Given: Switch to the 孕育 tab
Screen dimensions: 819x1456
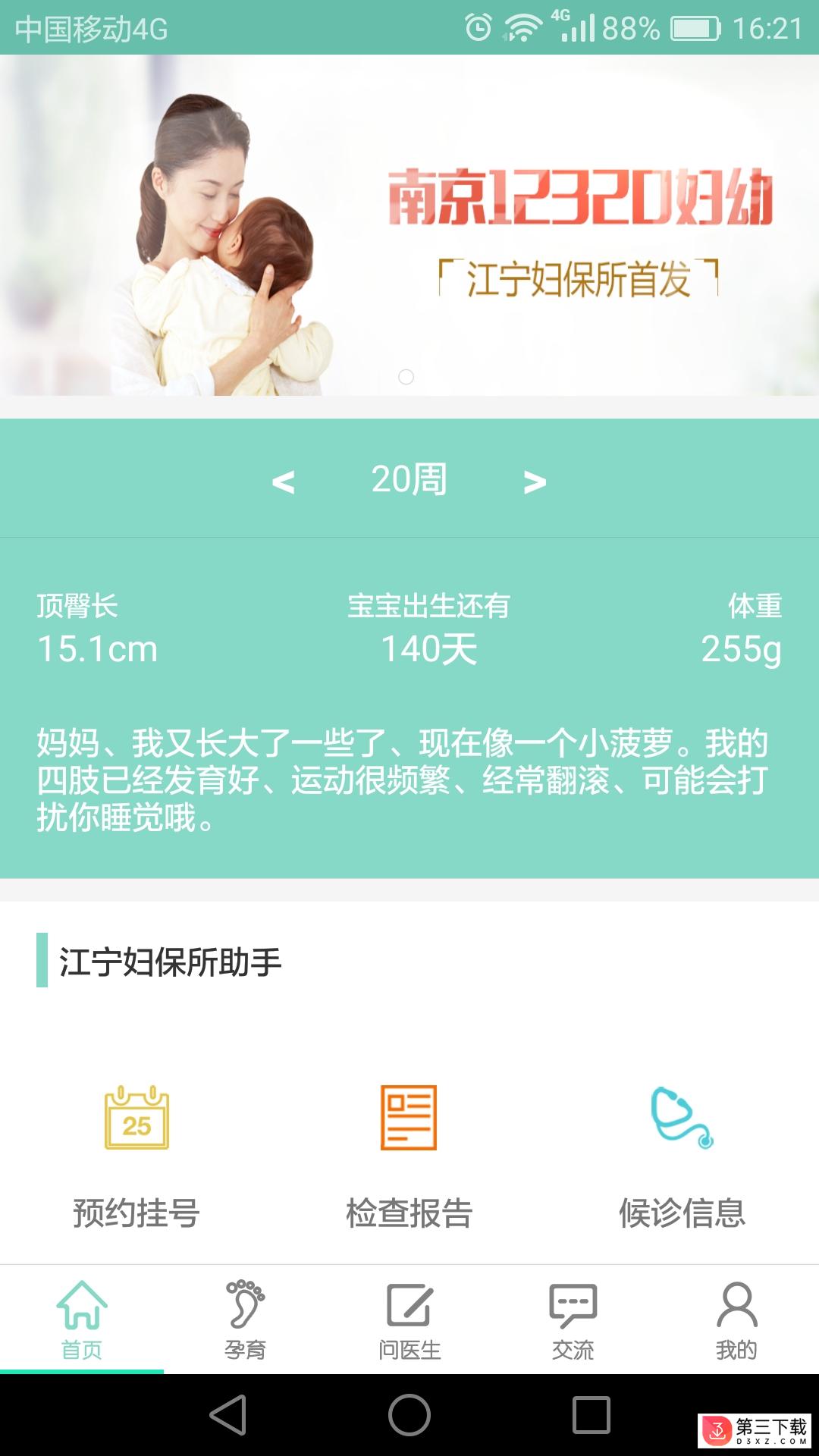Looking at the screenshot, I should (245, 1319).
